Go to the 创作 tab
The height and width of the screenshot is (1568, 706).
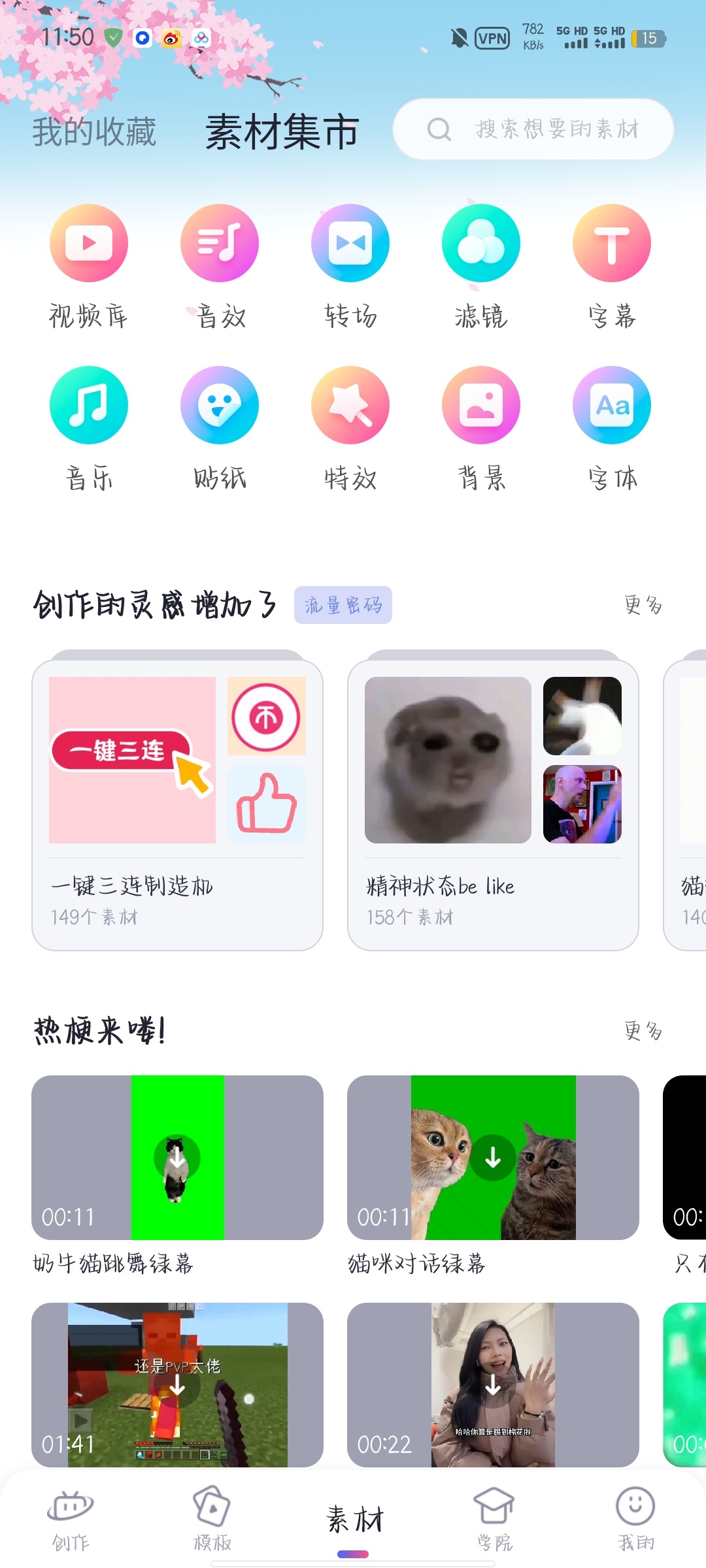[x=71, y=1520]
